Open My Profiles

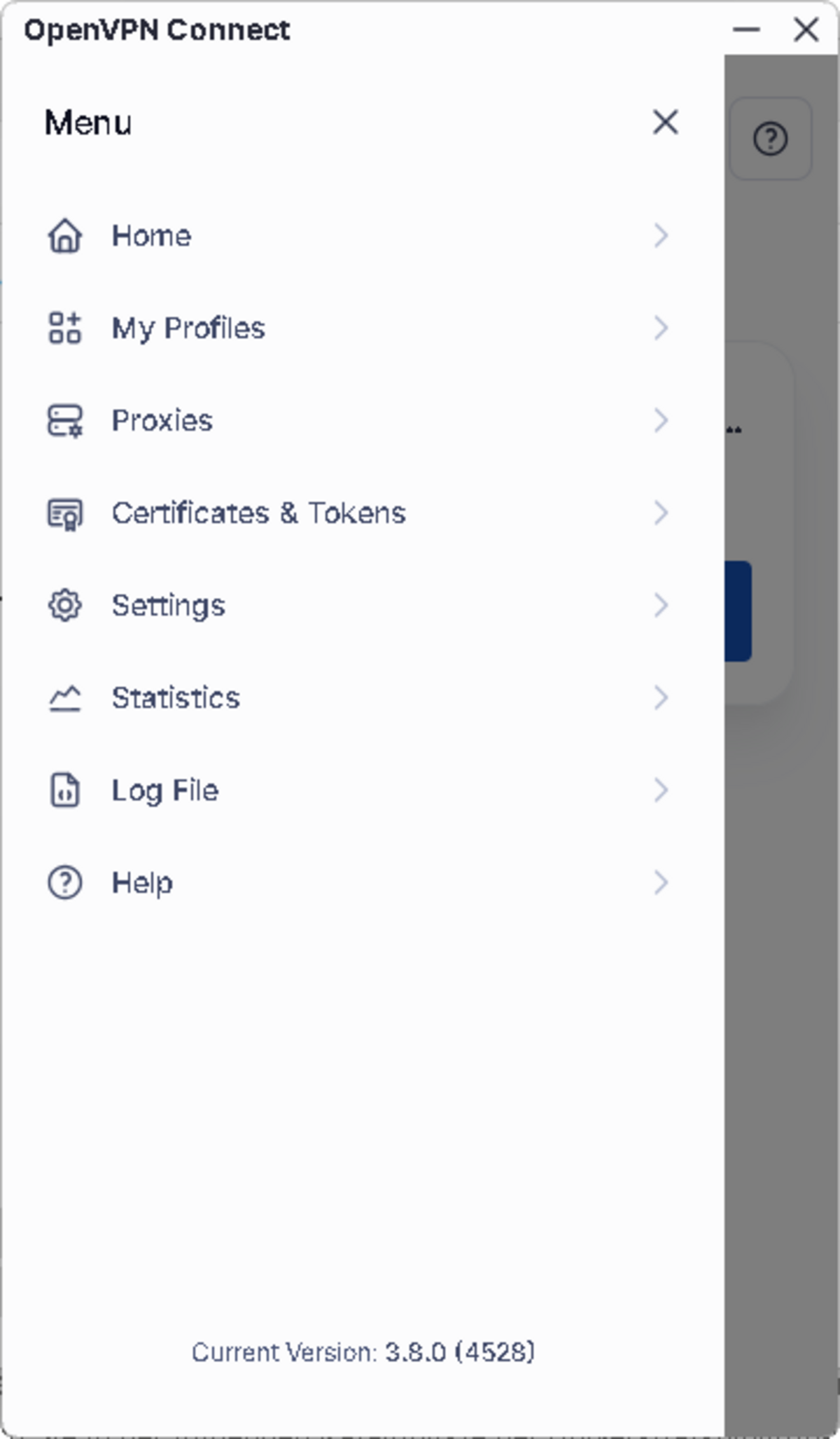point(357,328)
